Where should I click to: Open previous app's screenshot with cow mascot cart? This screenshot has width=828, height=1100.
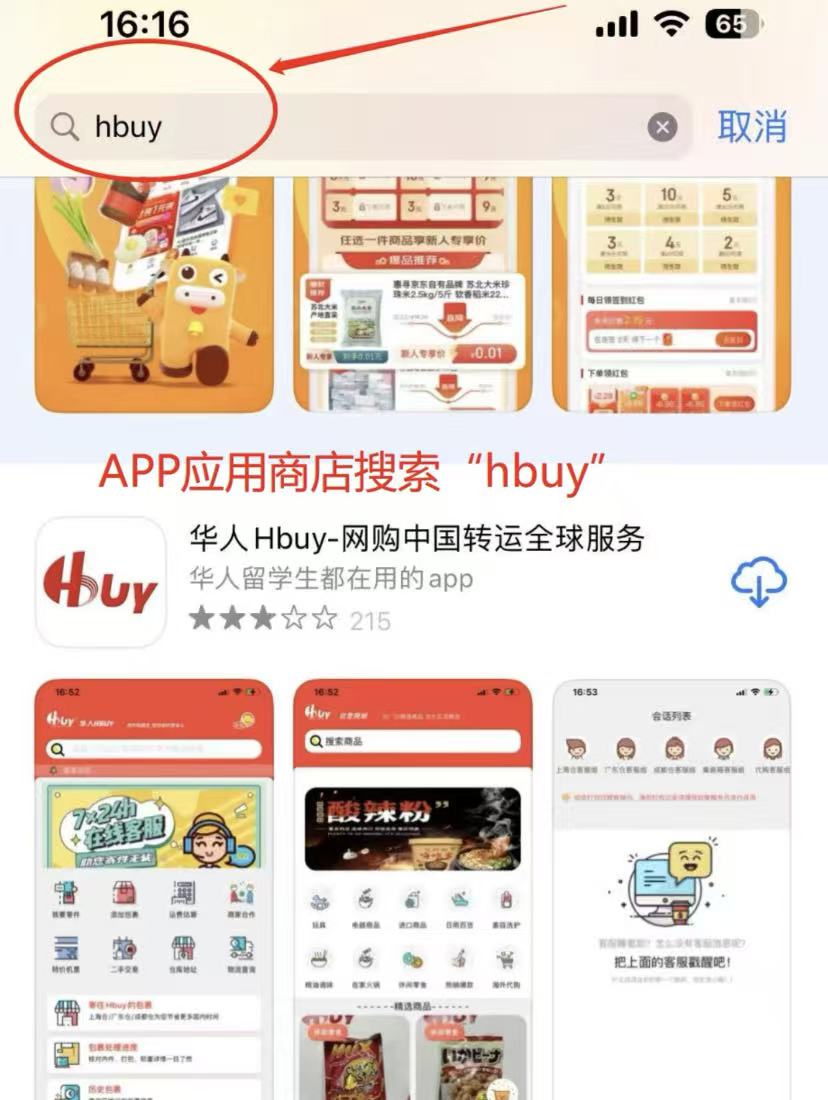coord(154,295)
